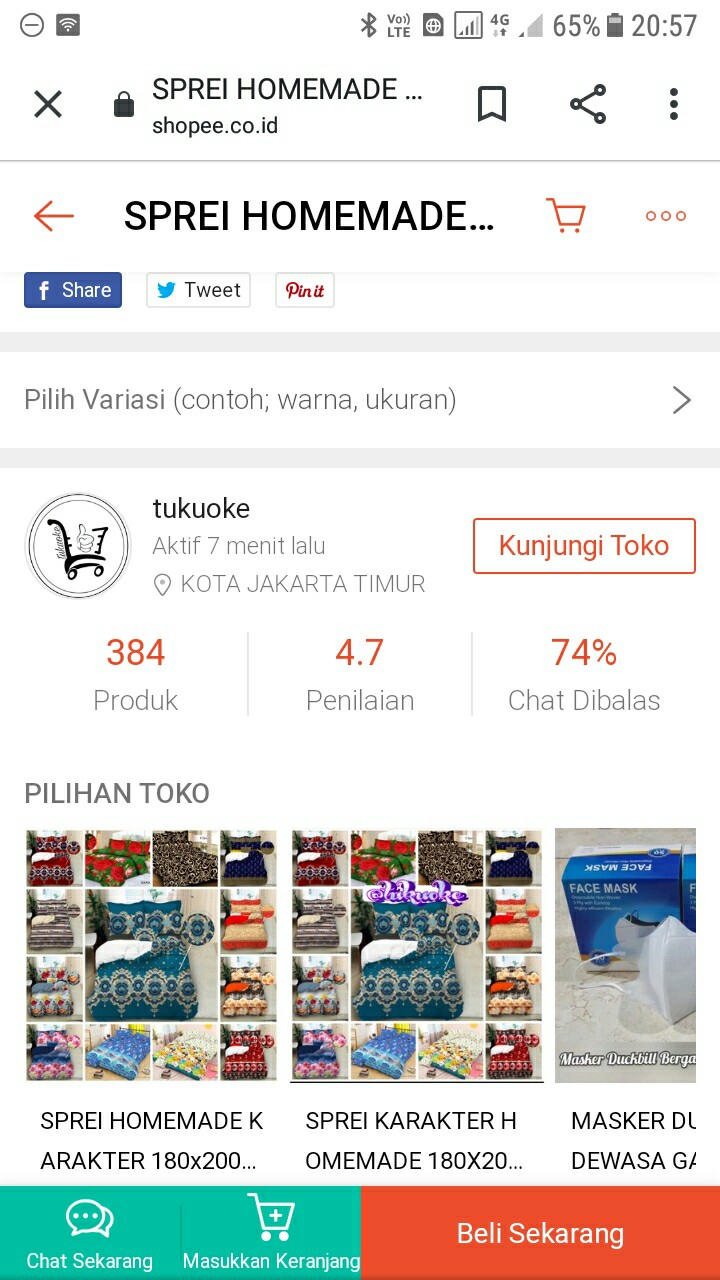The height and width of the screenshot is (1280, 720).
Task: Pin it on Pinterest
Action: (305, 290)
